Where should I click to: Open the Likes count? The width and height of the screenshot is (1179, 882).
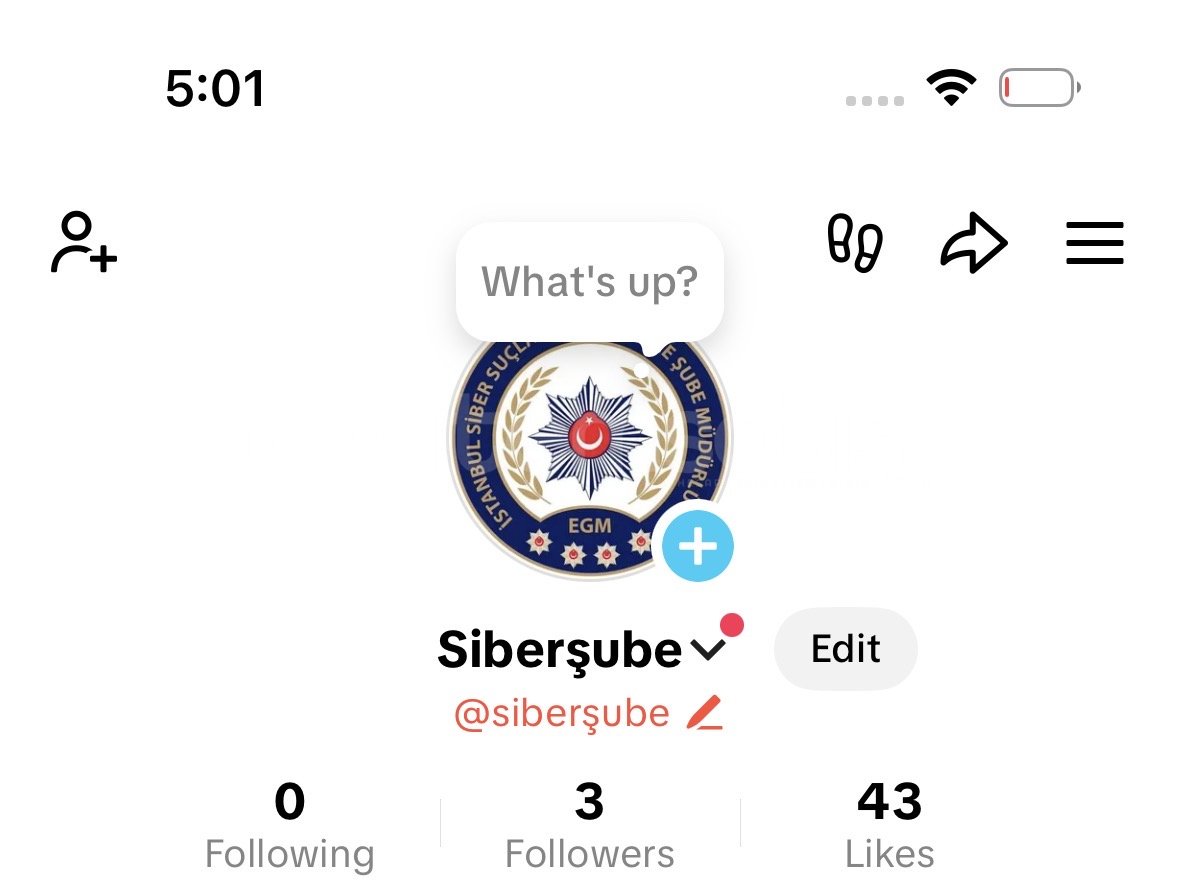click(x=889, y=826)
